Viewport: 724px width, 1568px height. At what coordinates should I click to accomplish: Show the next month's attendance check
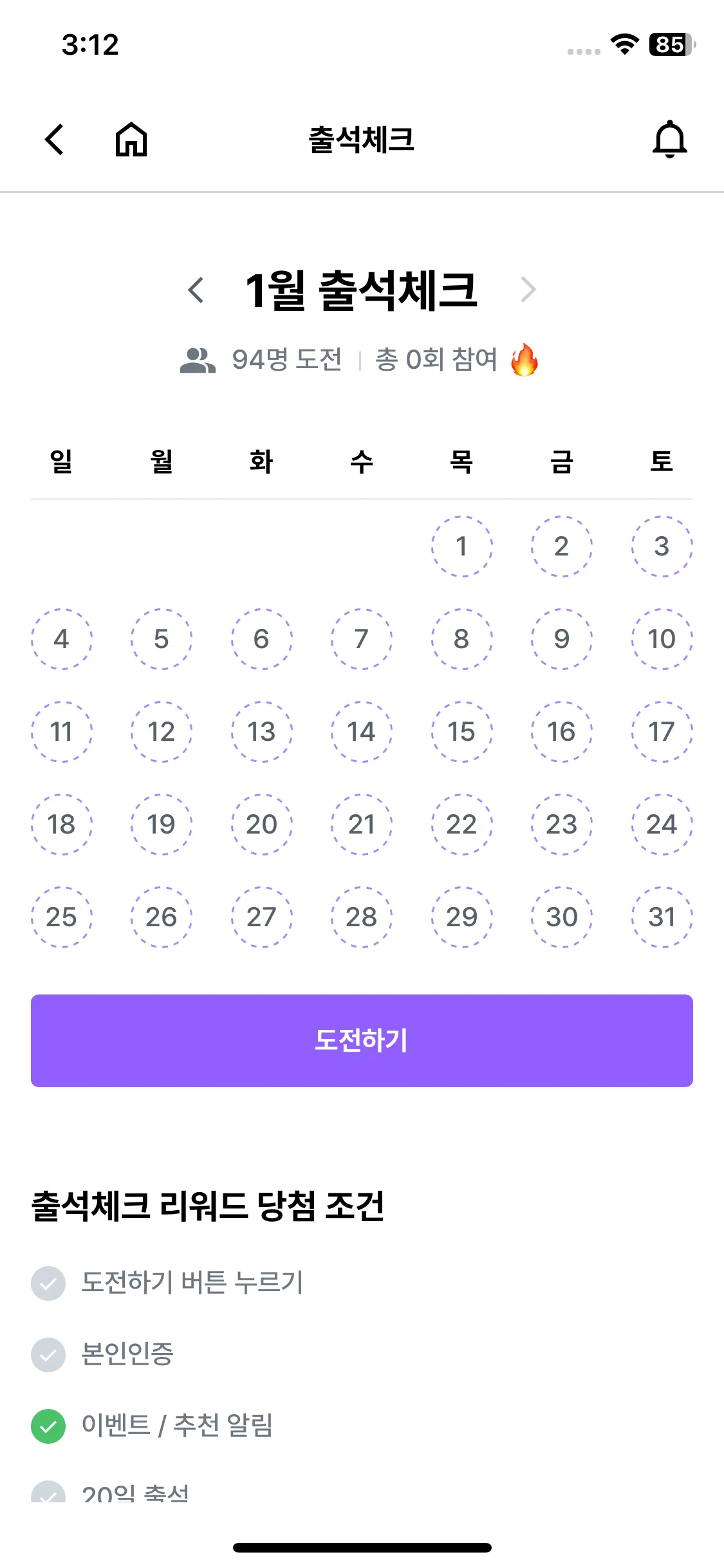point(528,290)
